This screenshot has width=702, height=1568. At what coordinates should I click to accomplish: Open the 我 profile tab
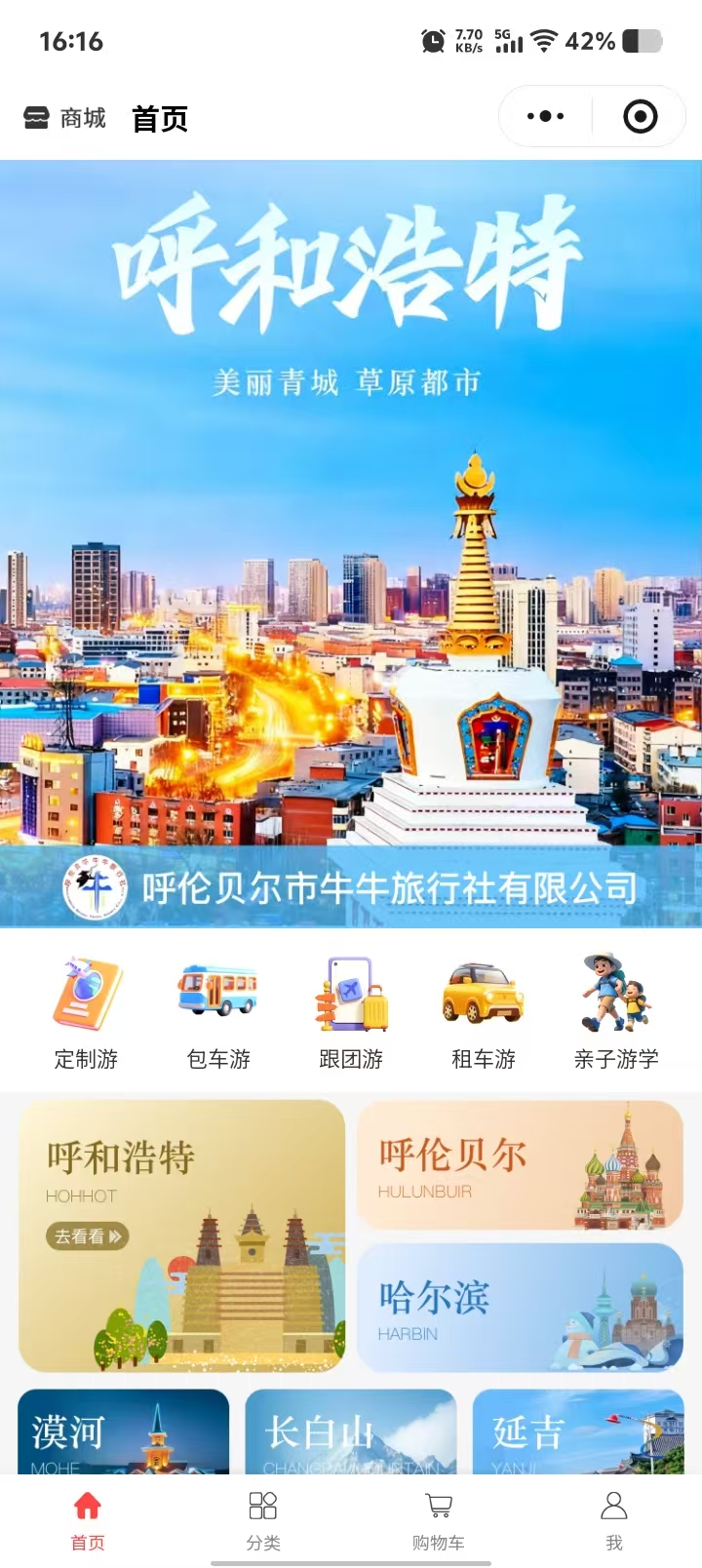(x=614, y=1519)
